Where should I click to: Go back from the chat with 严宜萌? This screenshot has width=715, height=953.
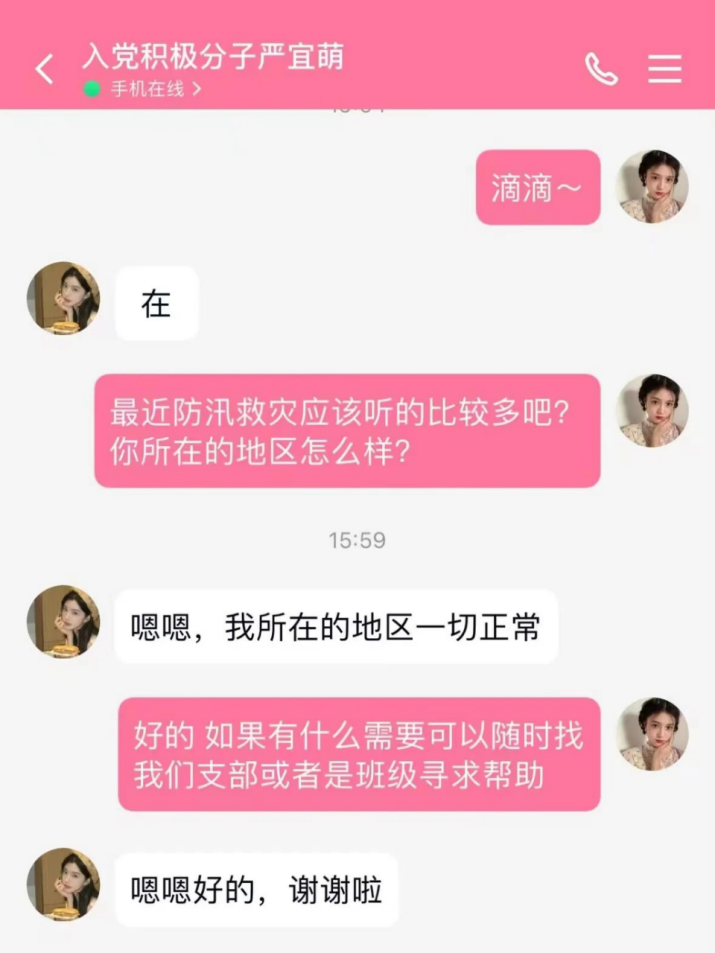(44, 69)
